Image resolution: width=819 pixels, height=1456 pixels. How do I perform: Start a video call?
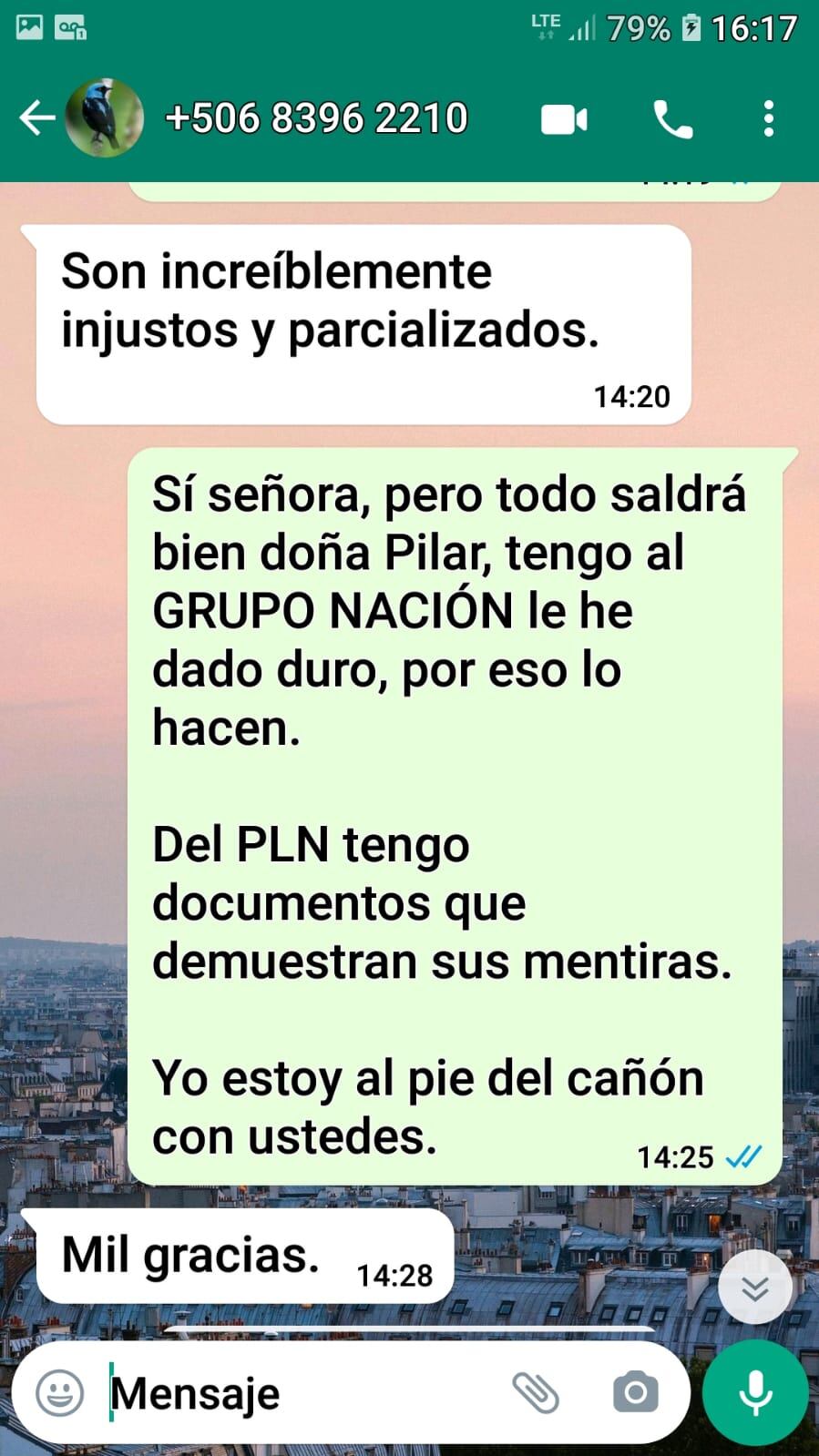564,119
